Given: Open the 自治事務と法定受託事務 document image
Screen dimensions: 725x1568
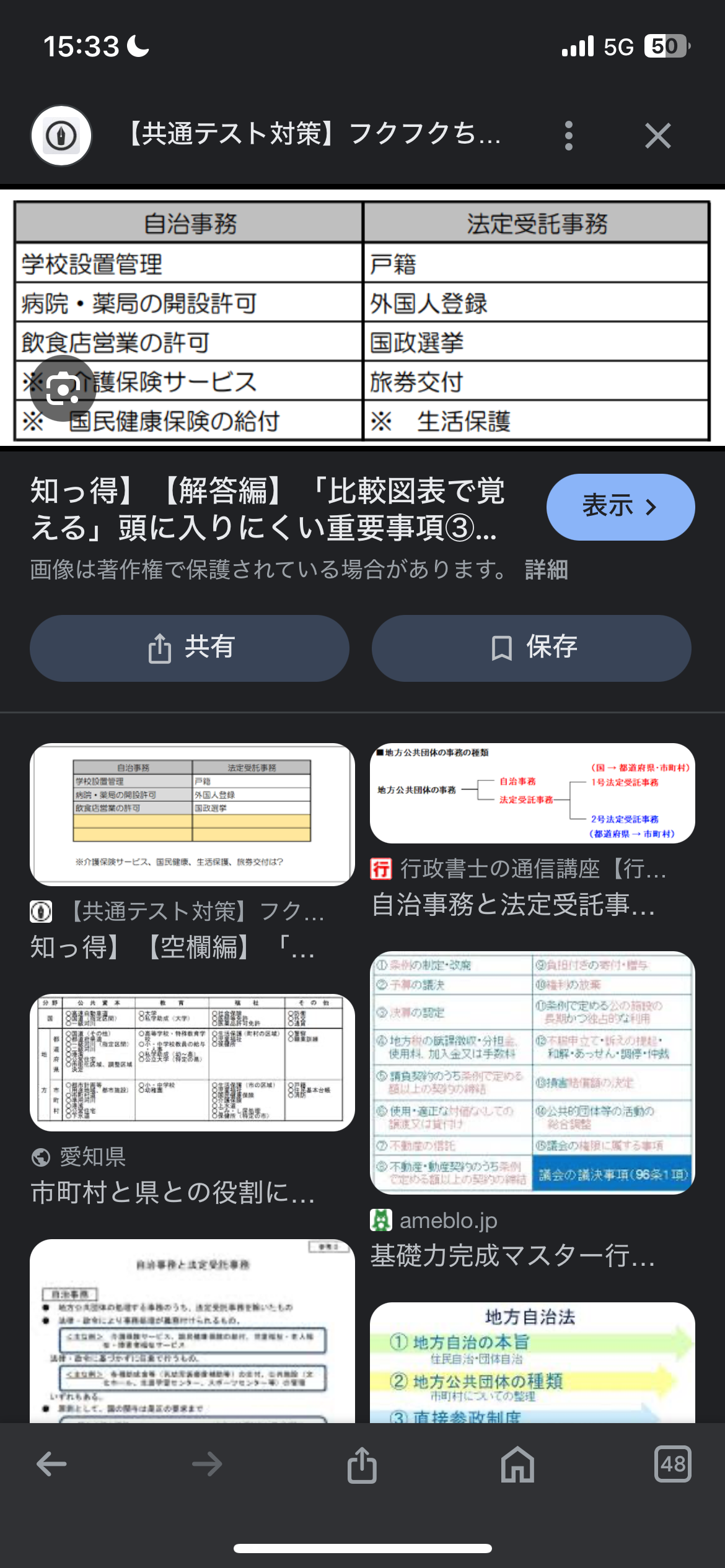Looking at the screenshot, I should tap(192, 1330).
